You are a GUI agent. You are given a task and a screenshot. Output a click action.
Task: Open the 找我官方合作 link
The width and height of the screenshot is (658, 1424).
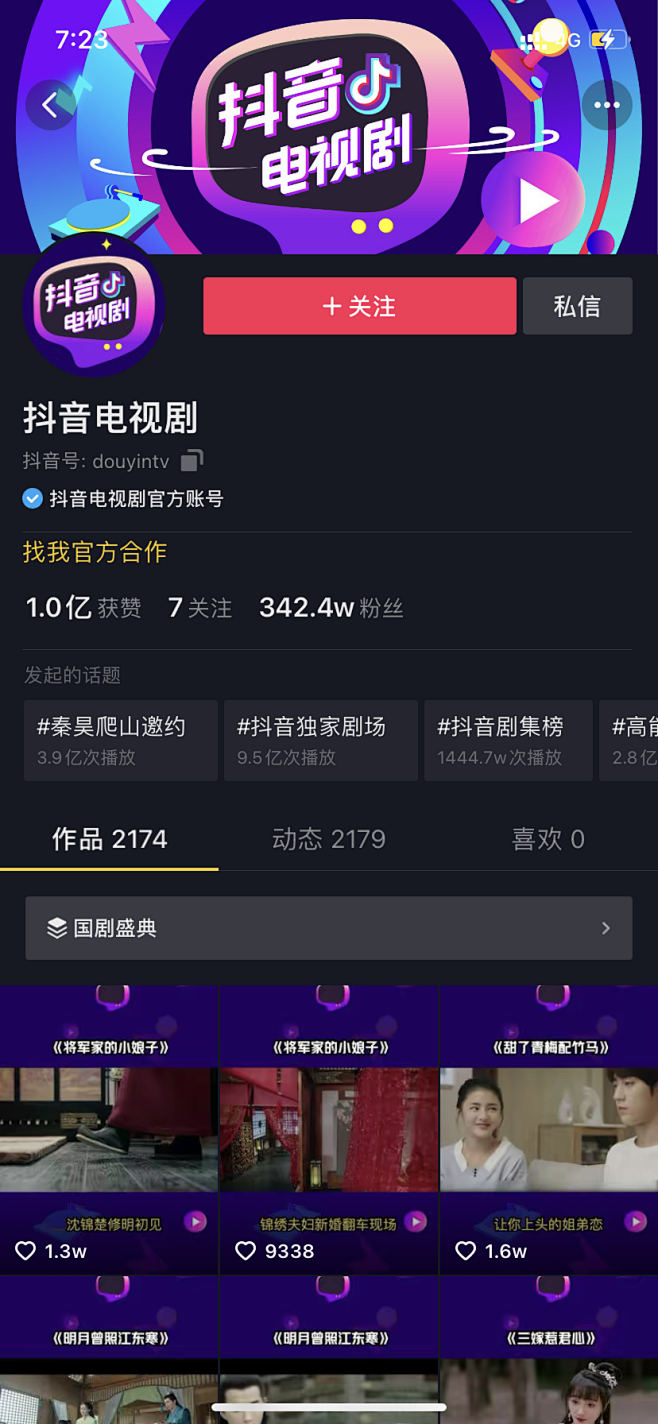click(95, 552)
